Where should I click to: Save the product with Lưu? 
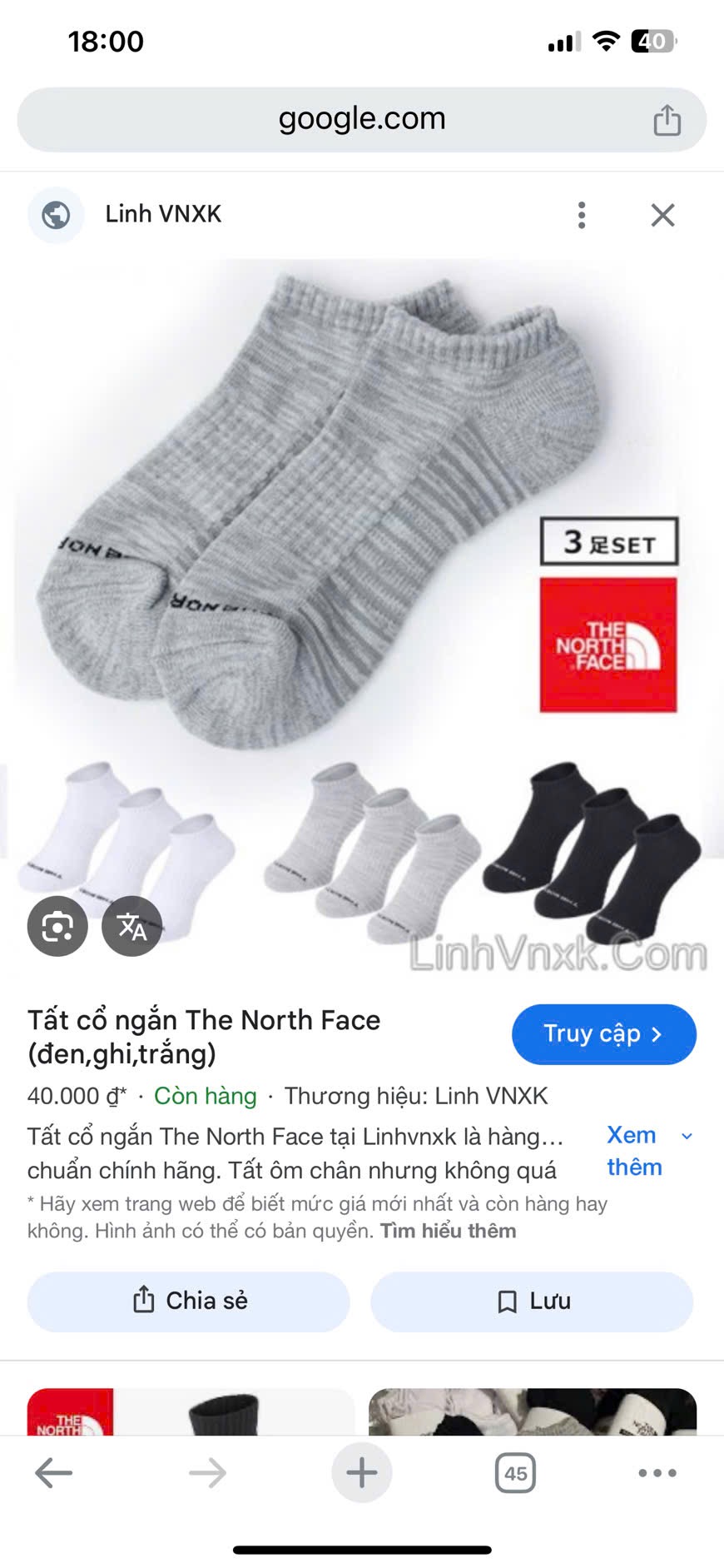532,1301
